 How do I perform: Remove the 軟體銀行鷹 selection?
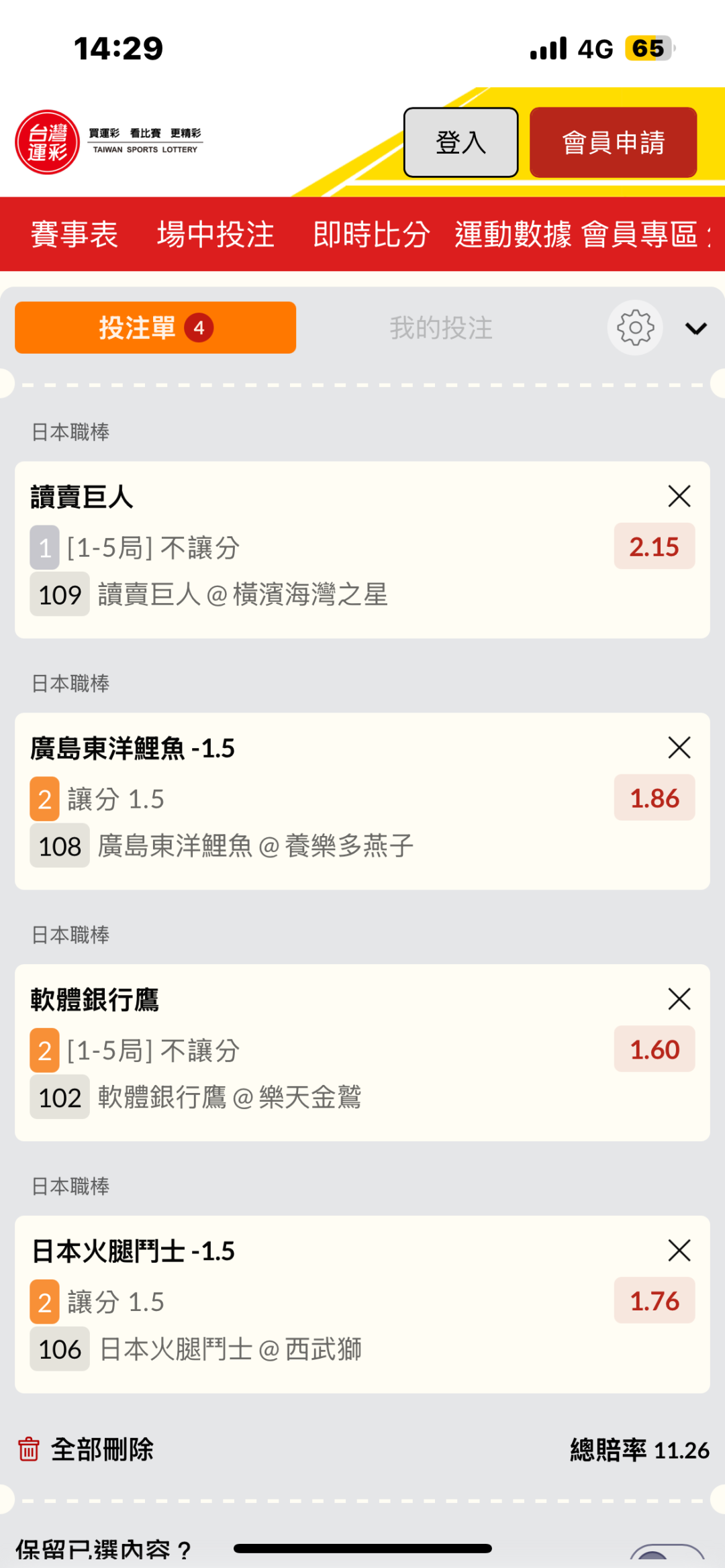click(x=679, y=999)
